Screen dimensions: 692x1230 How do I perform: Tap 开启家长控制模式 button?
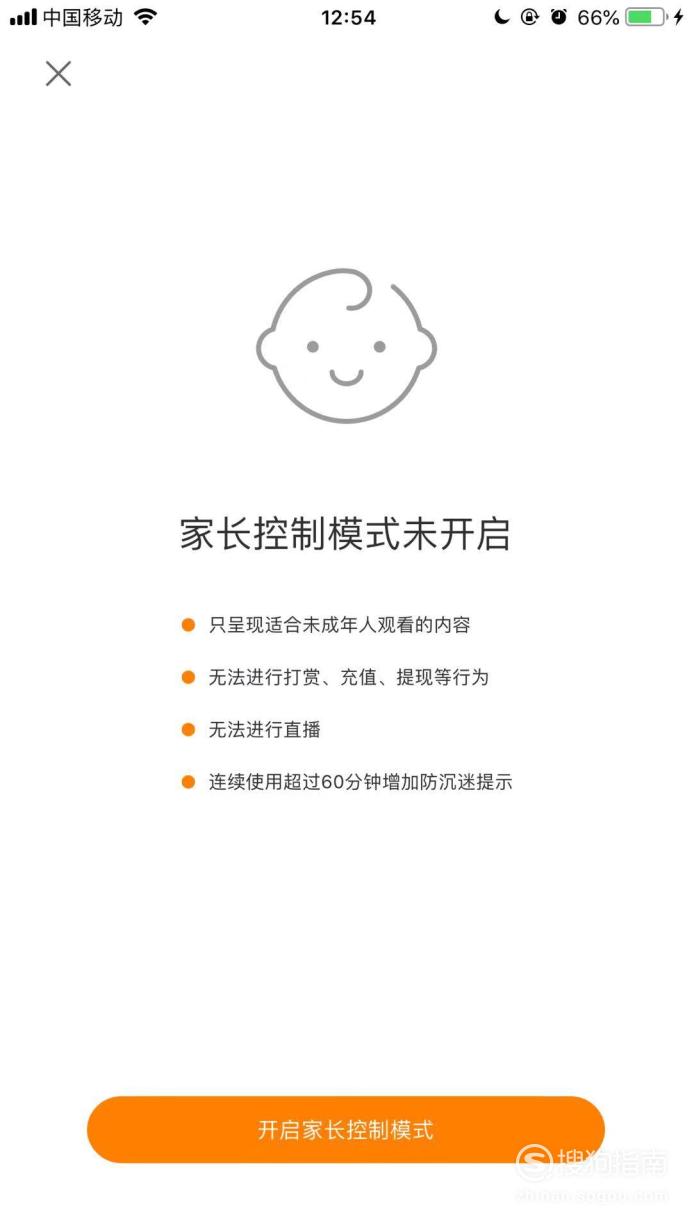point(346,1130)
